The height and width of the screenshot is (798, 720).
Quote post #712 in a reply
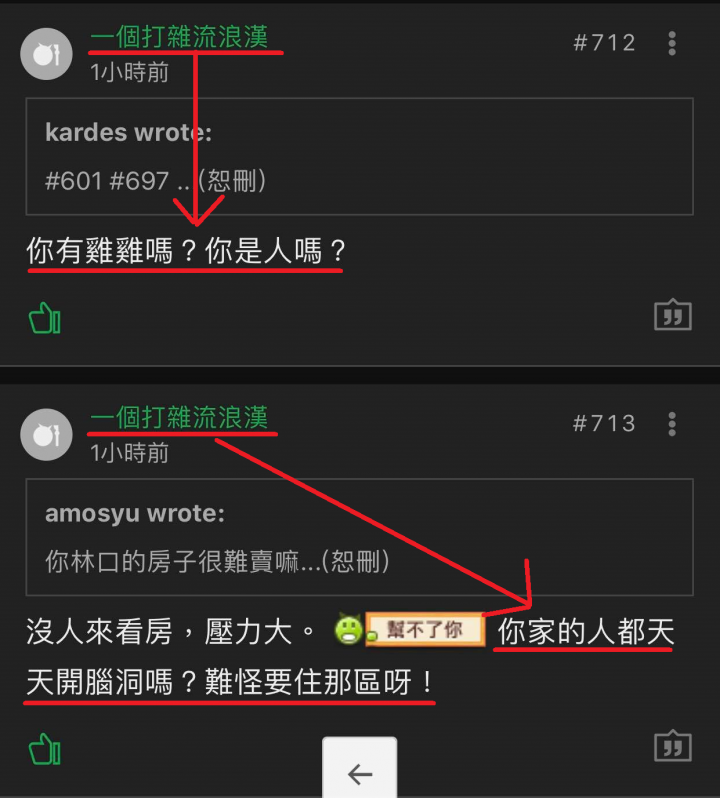(x=672, y=316)
